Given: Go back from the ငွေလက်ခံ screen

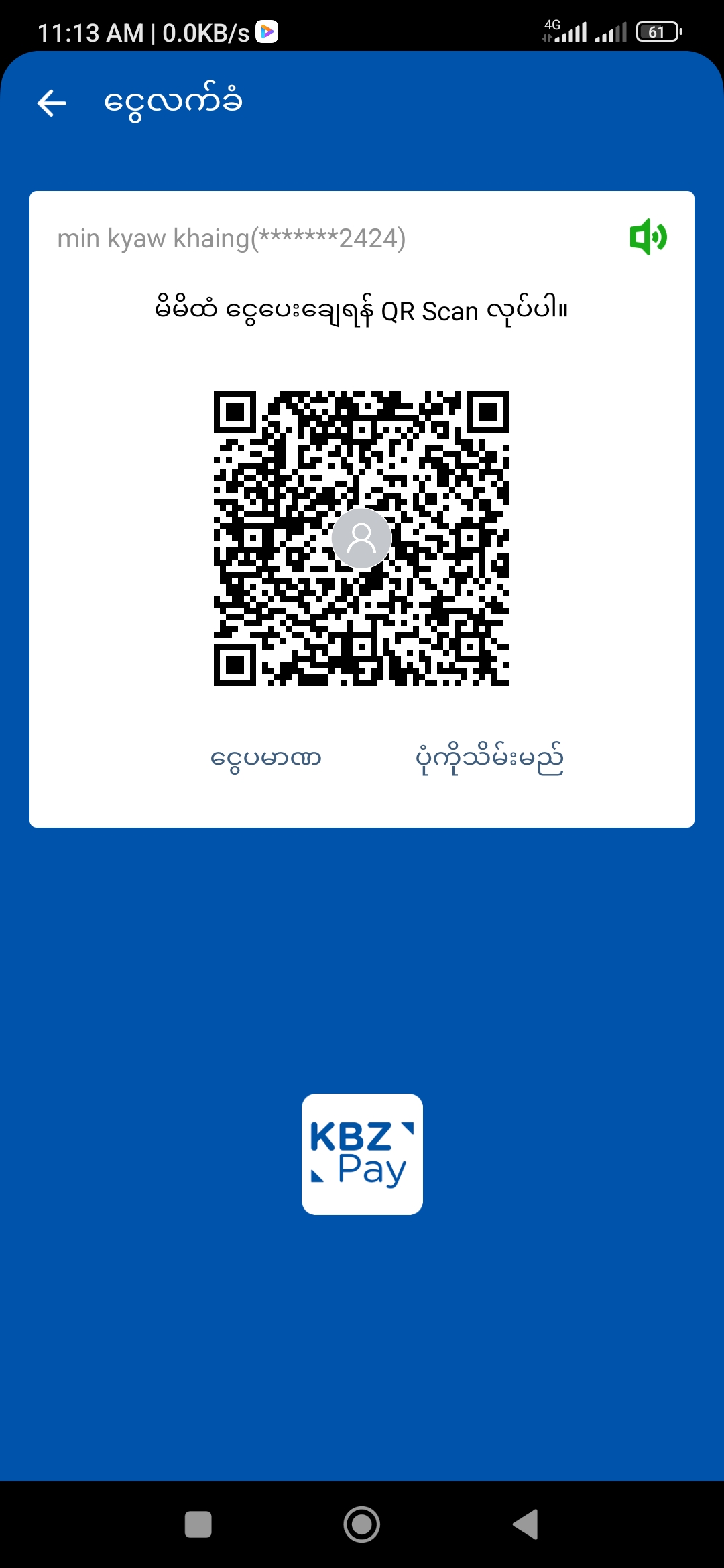Looking at the screenshot, I should click(x=52, y=103).
